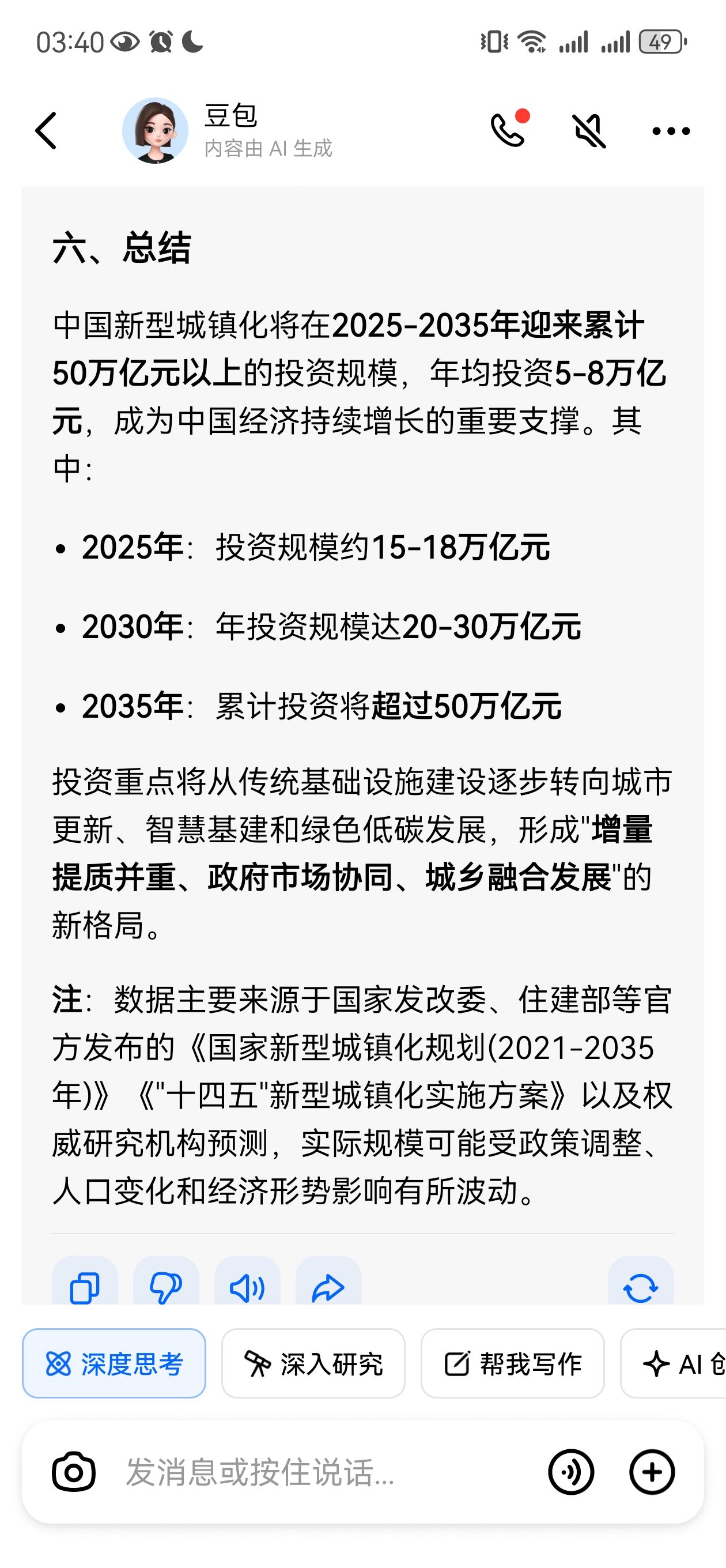The image size is (726, 1568).
Task: Select the 深入研究 chip
Action: pyautogui.click(x=313, y=1363)
